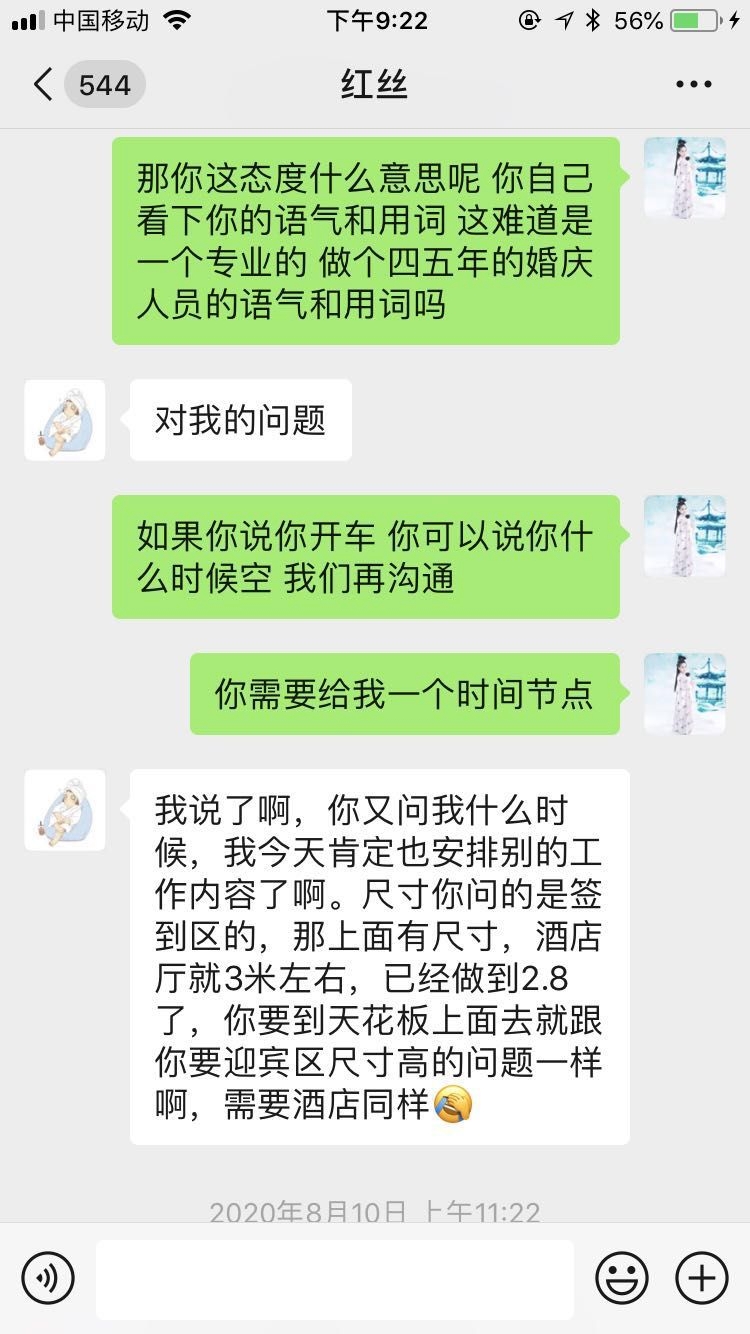The width and height of the screenshot is (750, 1334).
Task: Open the contact's avatar beside 对我的问题
Action: click(65, 420)
